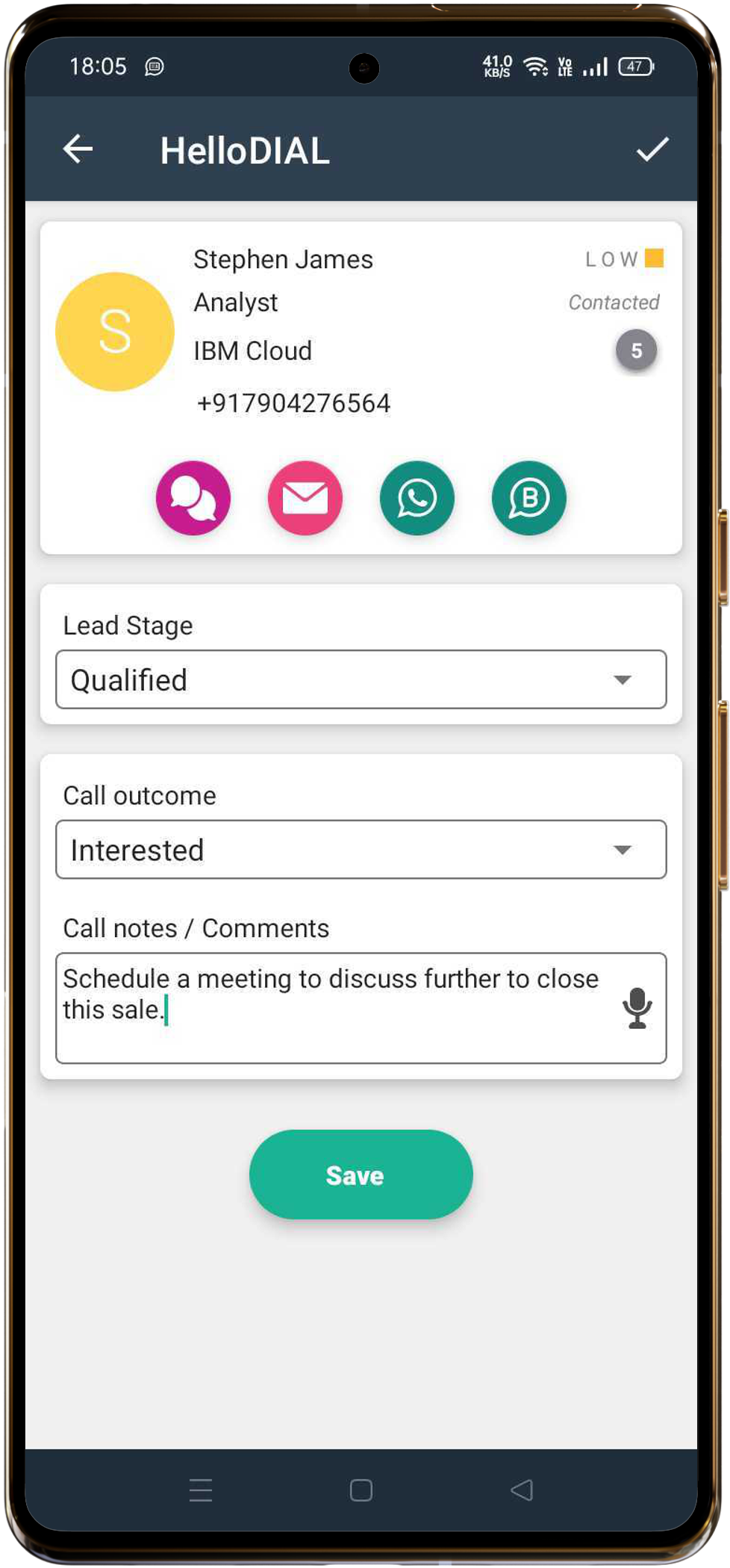Save the call details

pyautogui.click(x=361, y=1175)
